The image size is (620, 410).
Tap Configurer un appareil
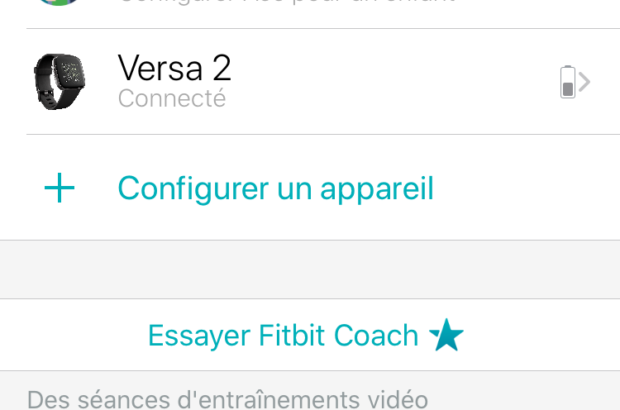[x=275, y=188]
